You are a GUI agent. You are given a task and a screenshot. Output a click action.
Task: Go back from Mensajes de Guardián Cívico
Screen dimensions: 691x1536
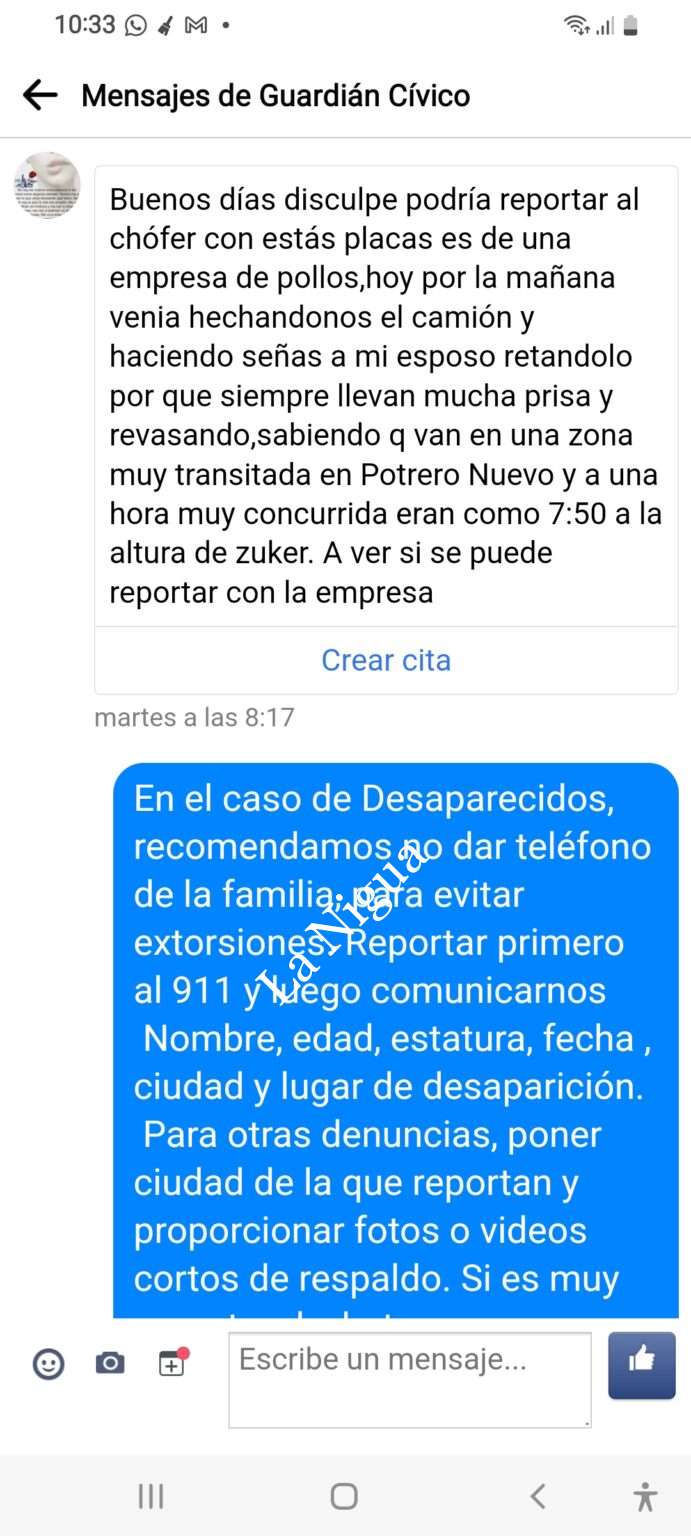[x=40, y=95]
